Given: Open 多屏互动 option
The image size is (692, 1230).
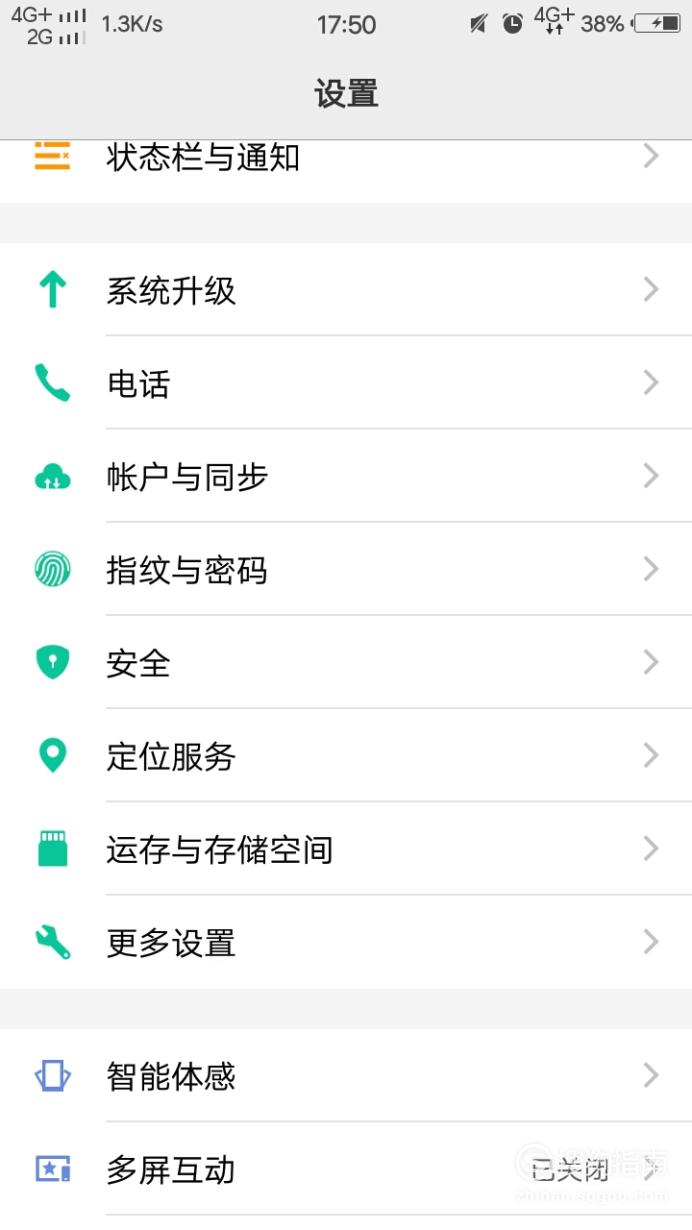Looking at the screenshot, I should (346, 1169).
